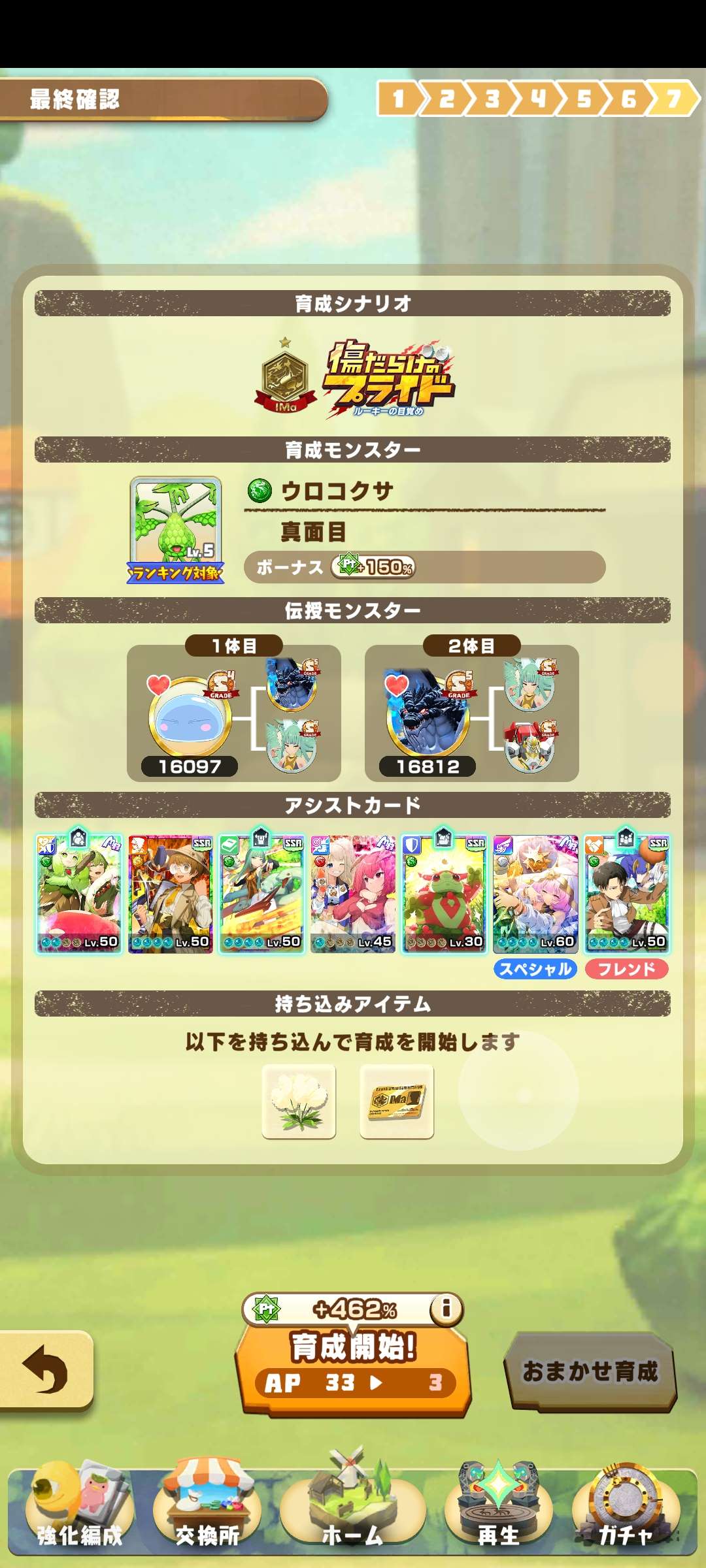Open the 1体目 inheritance monster 16097
The image size is (706, 1568).
pos(190,719)
